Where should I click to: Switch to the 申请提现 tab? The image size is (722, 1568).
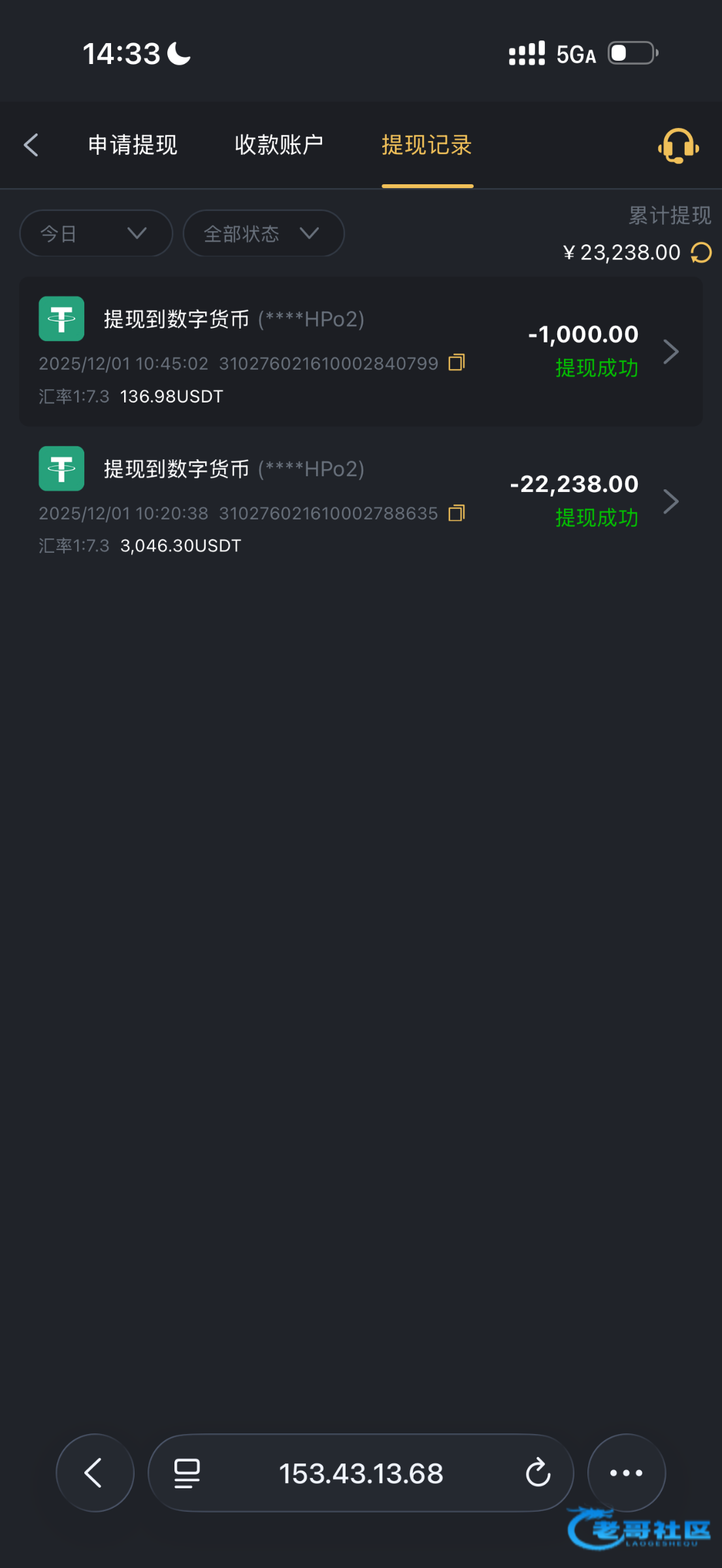(x=133, y=145)
